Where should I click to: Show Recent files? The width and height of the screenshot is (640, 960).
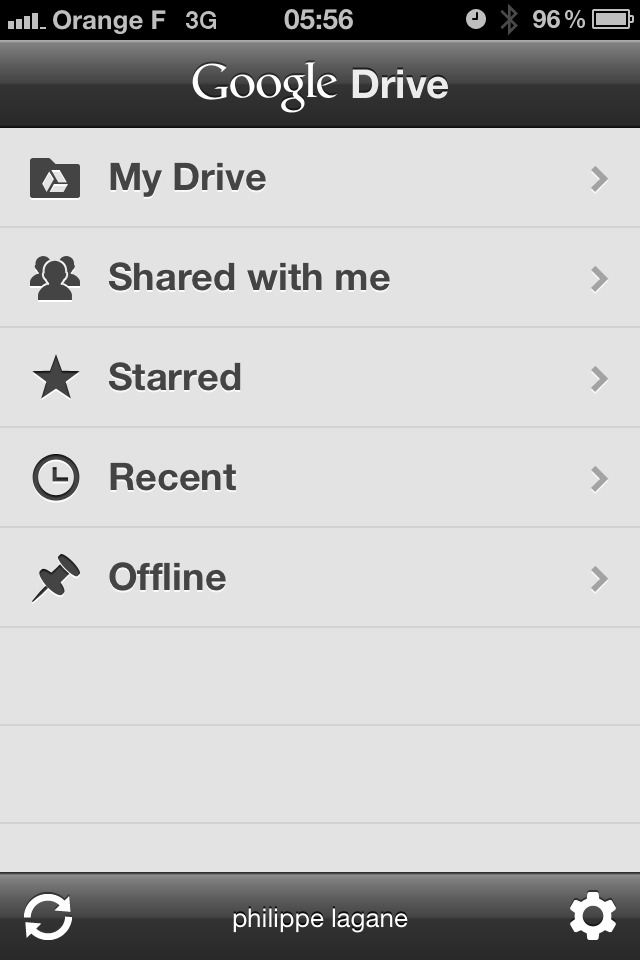(320, 478)
